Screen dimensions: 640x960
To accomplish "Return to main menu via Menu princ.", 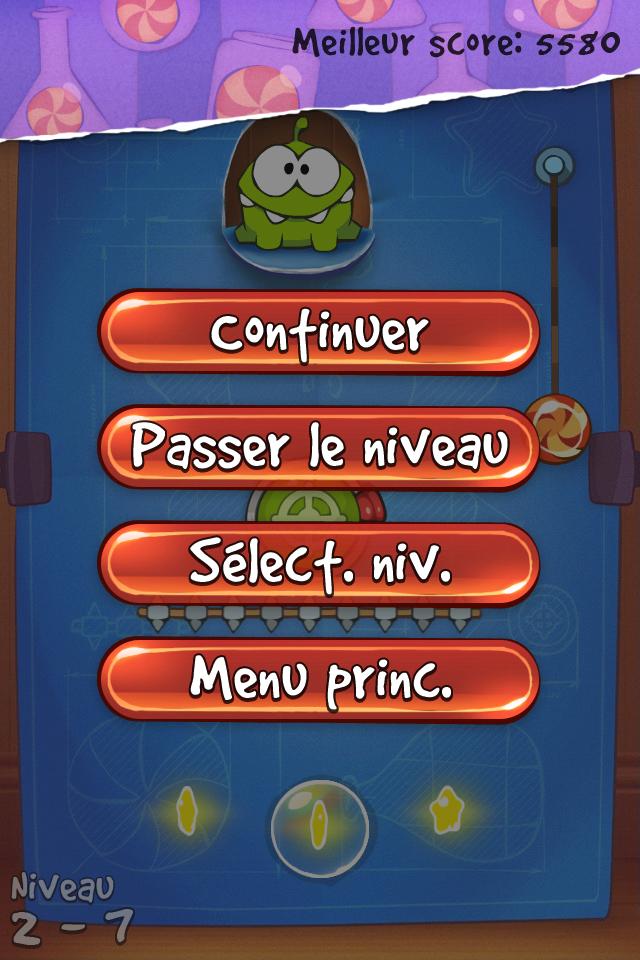I will pos(319,679).
